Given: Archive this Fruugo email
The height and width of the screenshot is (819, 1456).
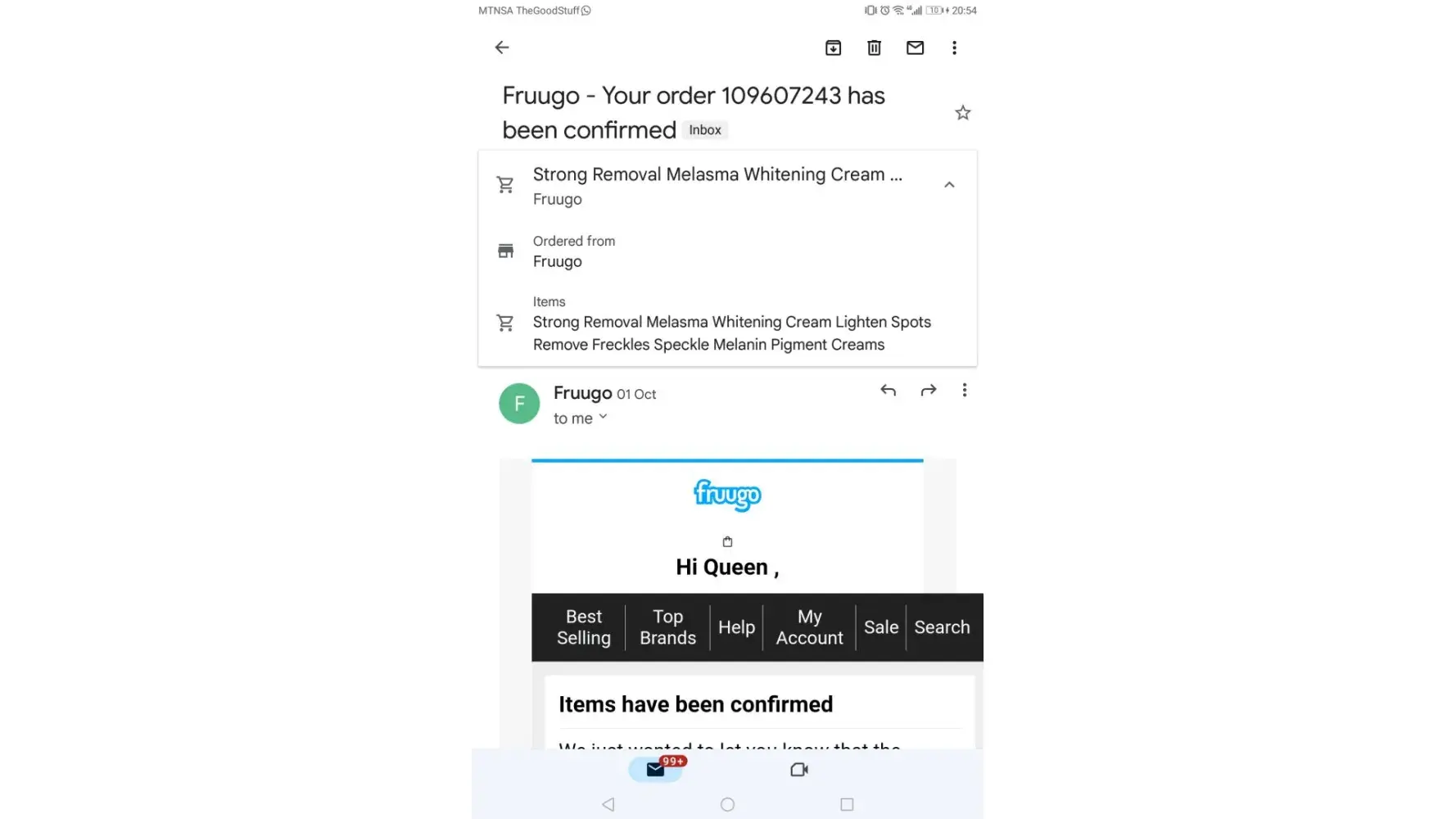Looking at the screenshot, I should pyautogui.click(x=833, y=48).
